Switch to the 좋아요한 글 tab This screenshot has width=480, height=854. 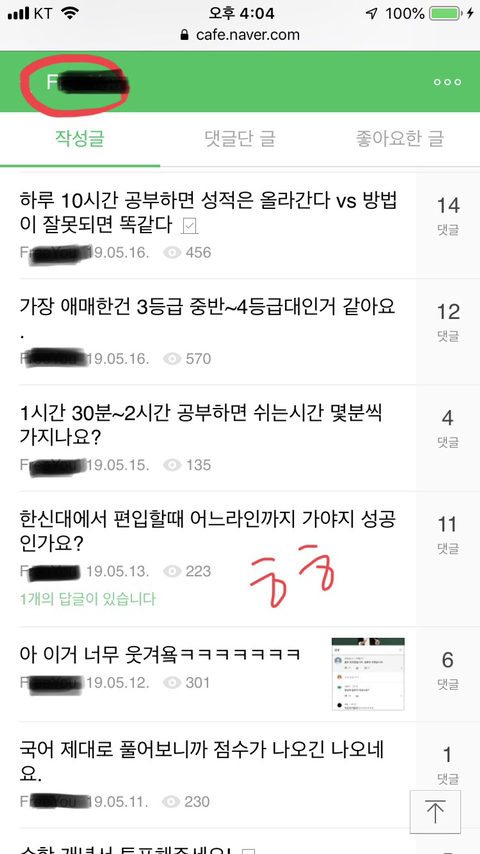399,139
